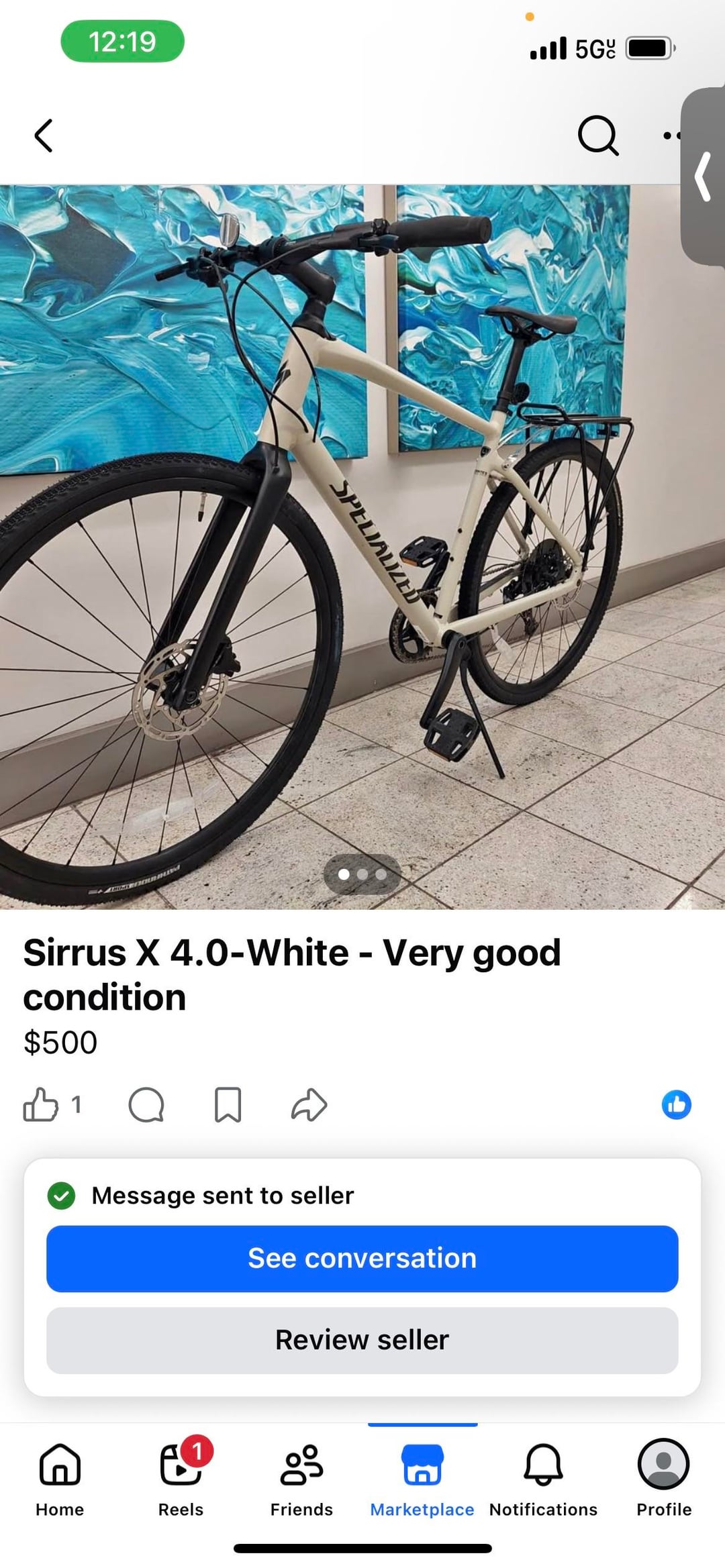Comment on this listing
This screenshot has width=725, height=1568.
(146, 1104)
